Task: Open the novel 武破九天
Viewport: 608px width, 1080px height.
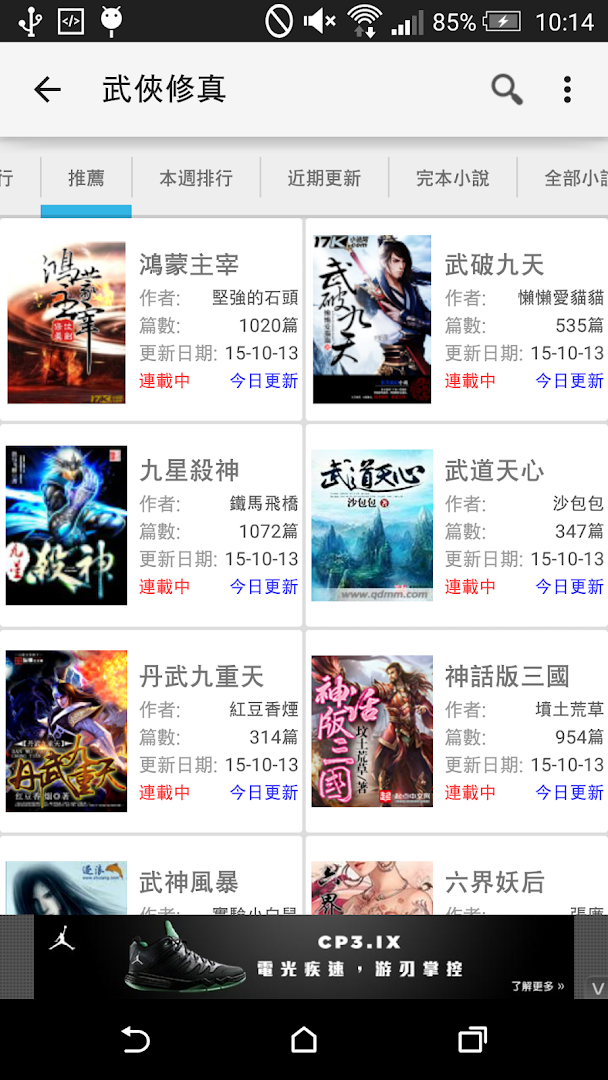Action: coord(457,320)
